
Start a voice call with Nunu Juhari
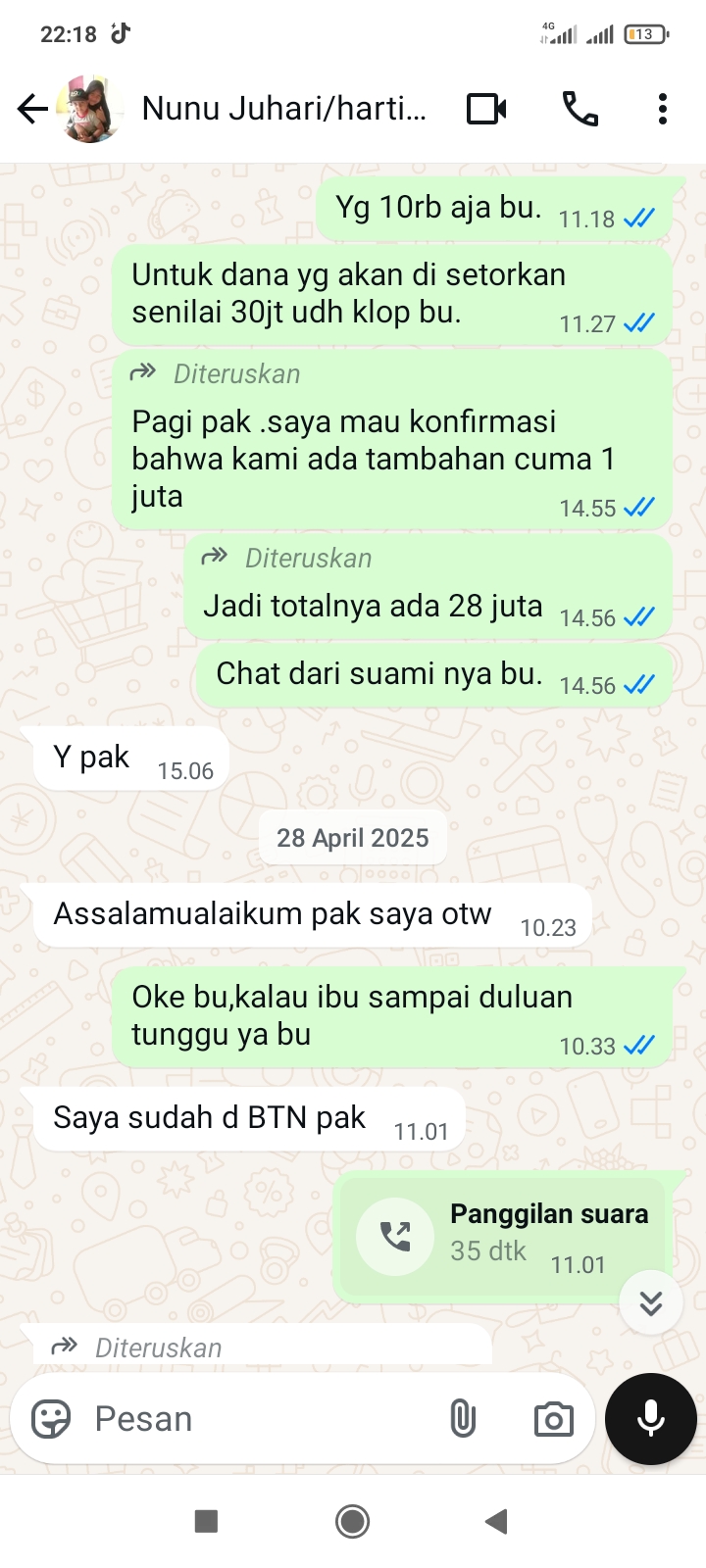coord(580,109)
